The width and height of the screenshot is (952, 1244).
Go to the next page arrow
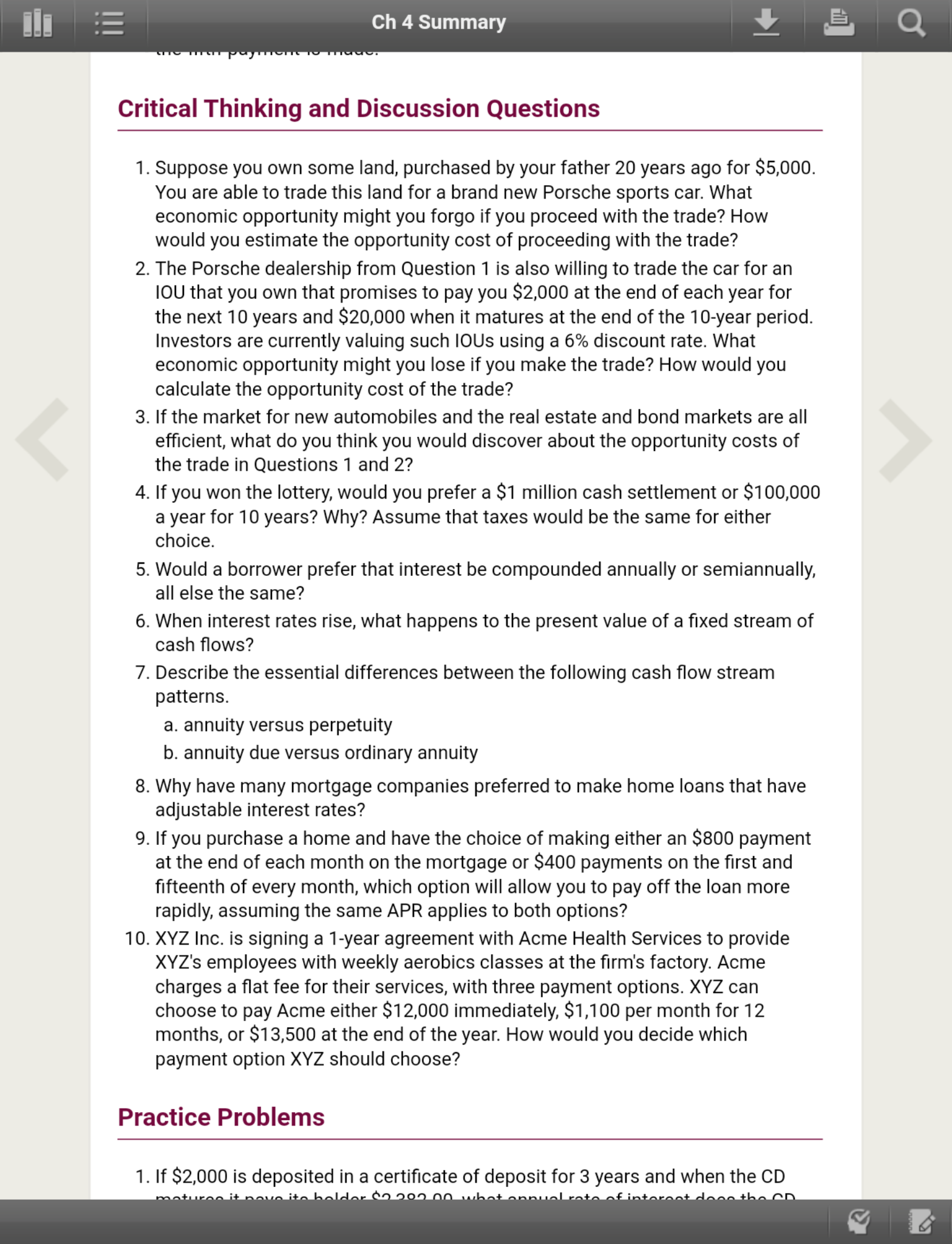point(905,440)
